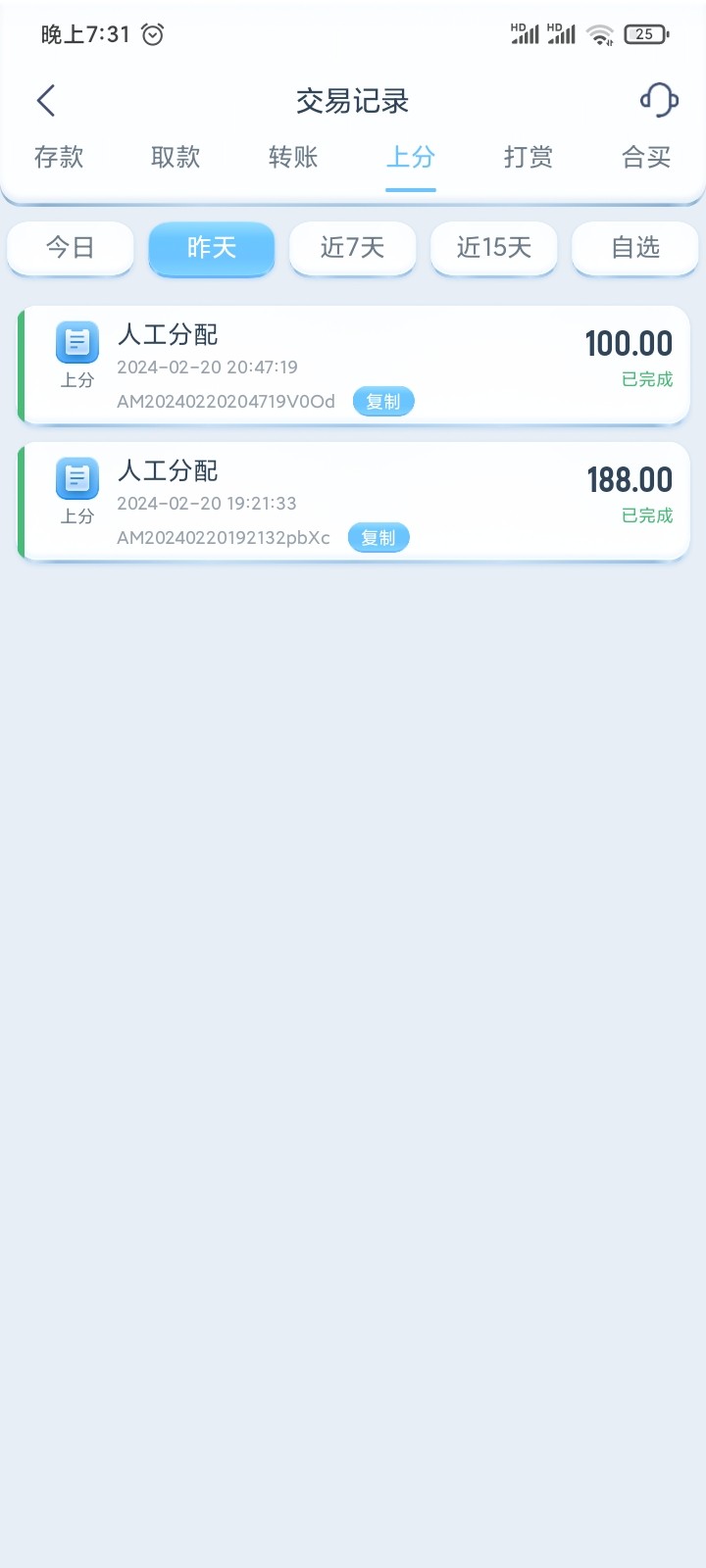Open the 自选 custom date selector

tap(634, 248)
